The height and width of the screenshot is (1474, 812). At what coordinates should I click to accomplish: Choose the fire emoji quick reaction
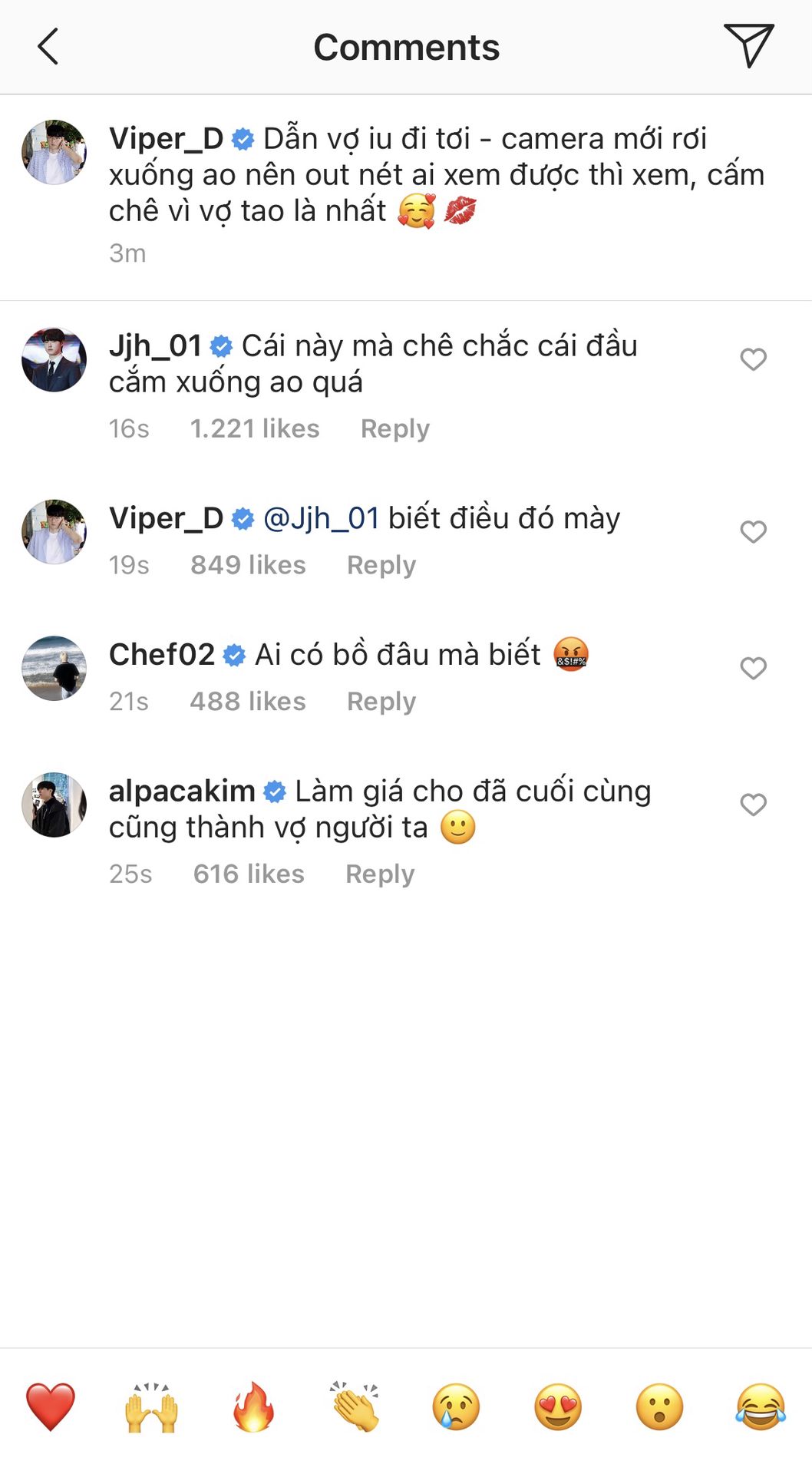[x=253, y=1407]
